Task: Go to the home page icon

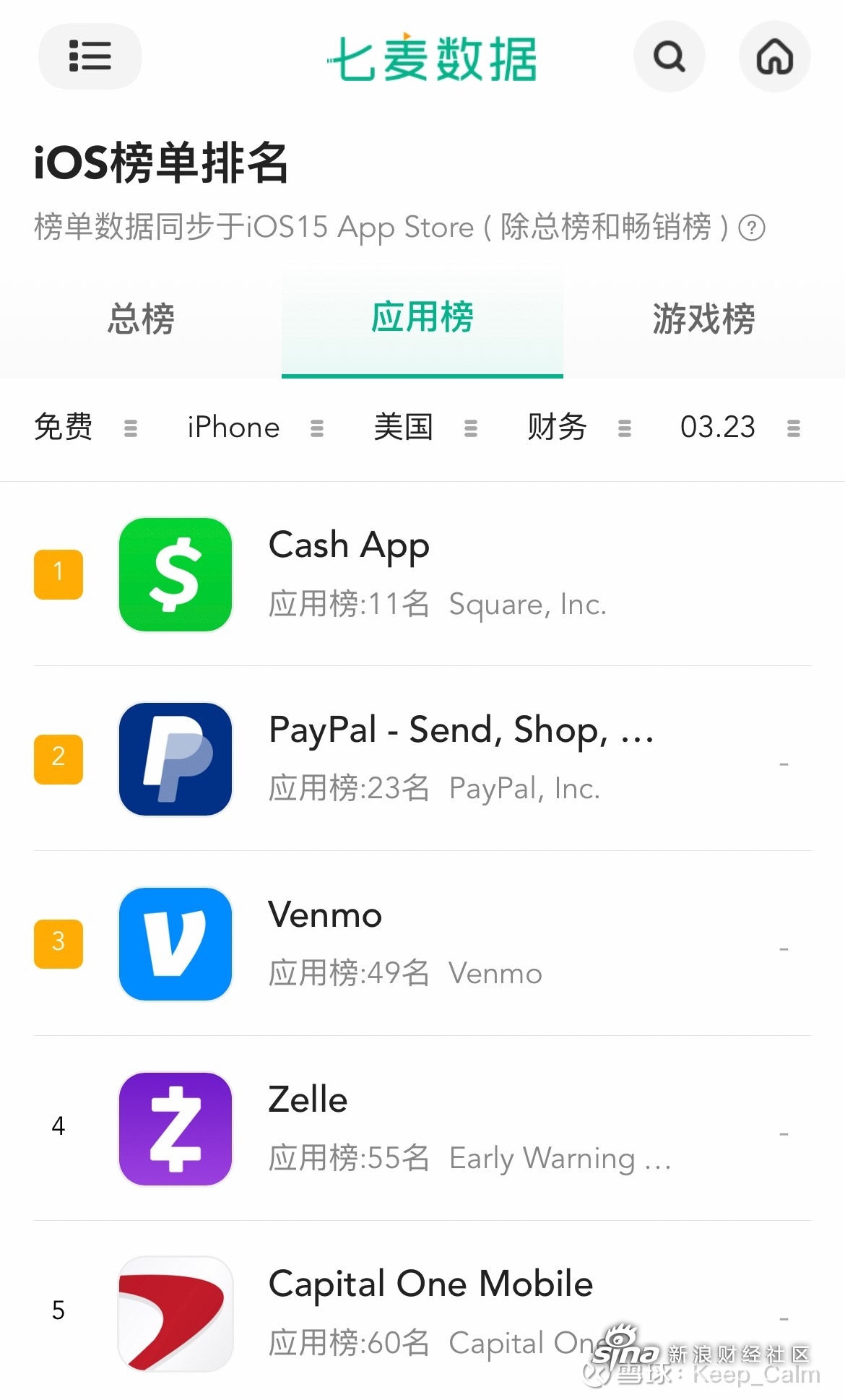Action: click(x=774, y=56)
